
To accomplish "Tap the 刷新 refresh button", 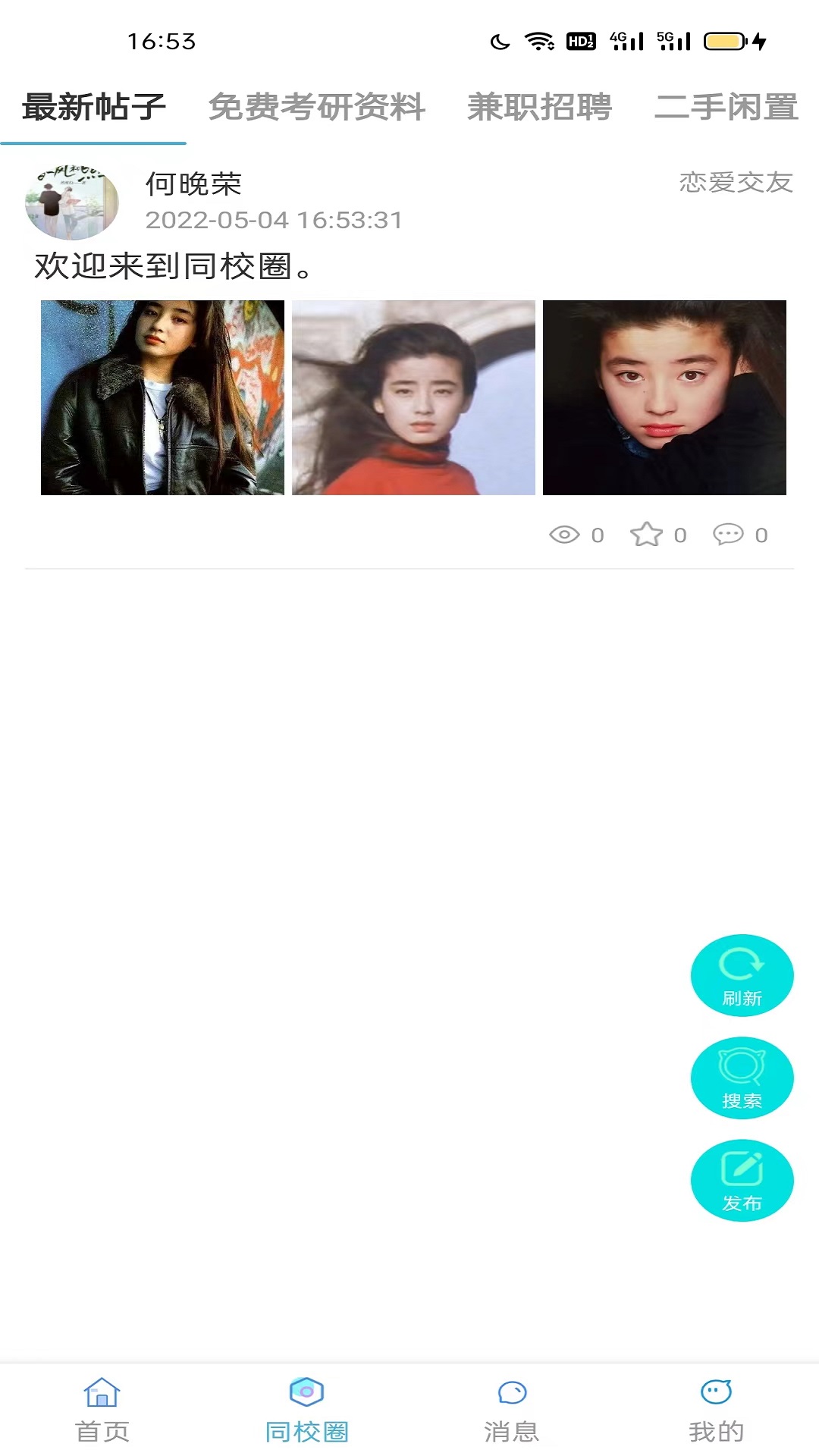I will pos(742,975).
